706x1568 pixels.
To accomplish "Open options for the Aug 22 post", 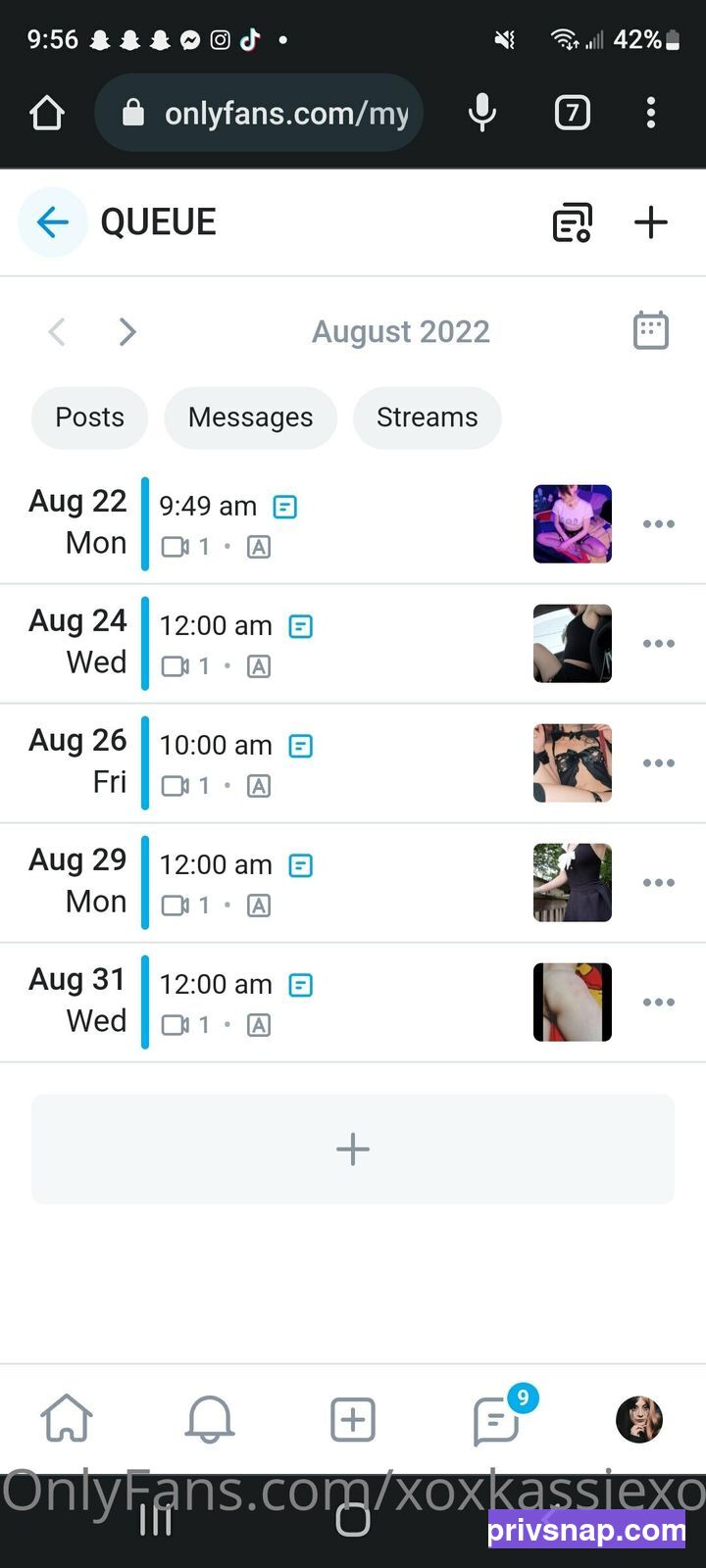I will tap(658, 524).
